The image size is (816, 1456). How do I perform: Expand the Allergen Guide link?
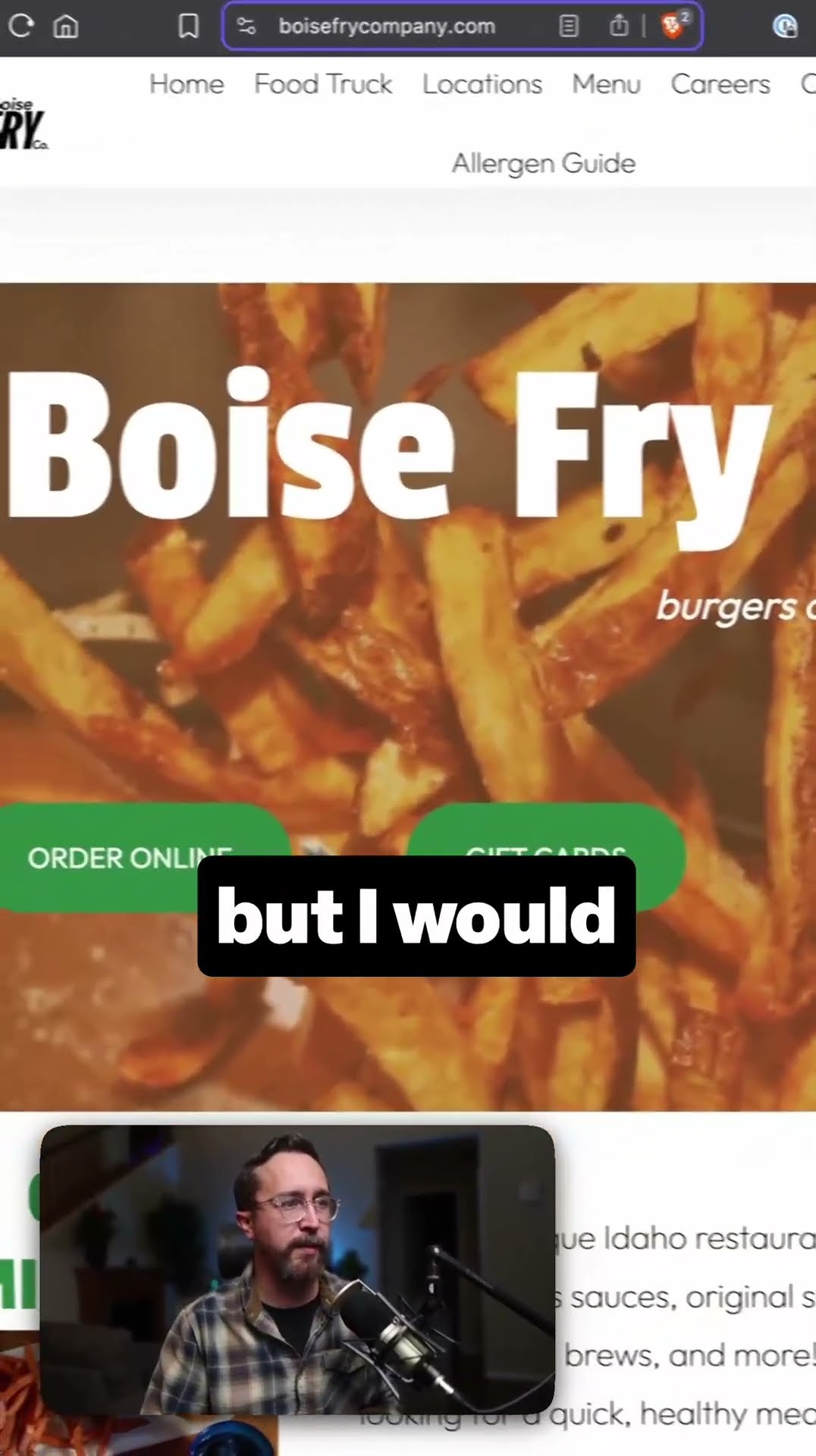pyautogui.click(x=543, y=162)
